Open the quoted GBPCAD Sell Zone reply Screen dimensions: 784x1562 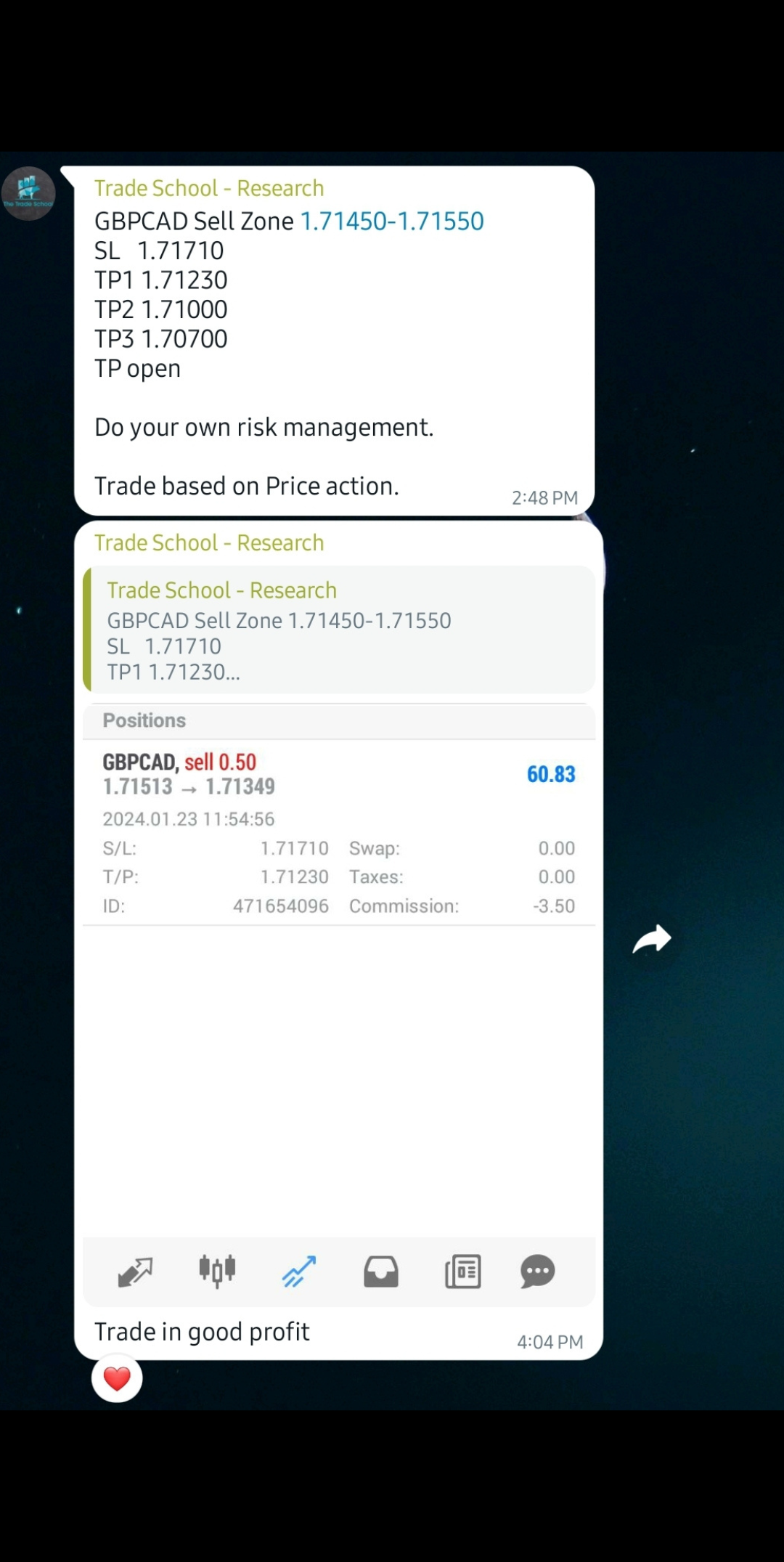click(339, 630)
